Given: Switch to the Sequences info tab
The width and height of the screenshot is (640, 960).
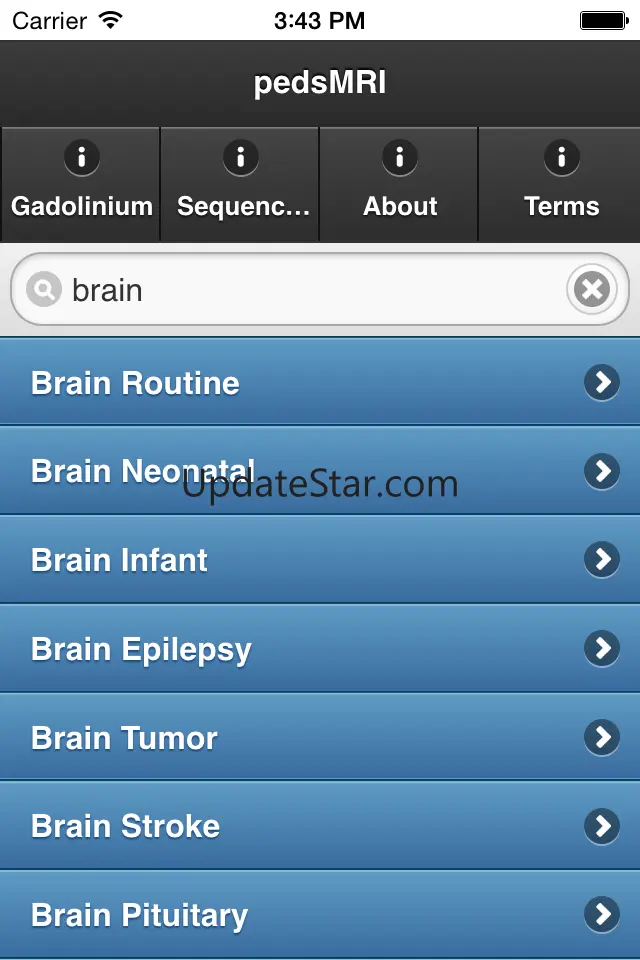Looking at the screenshot, I should (x=240, y=184).
